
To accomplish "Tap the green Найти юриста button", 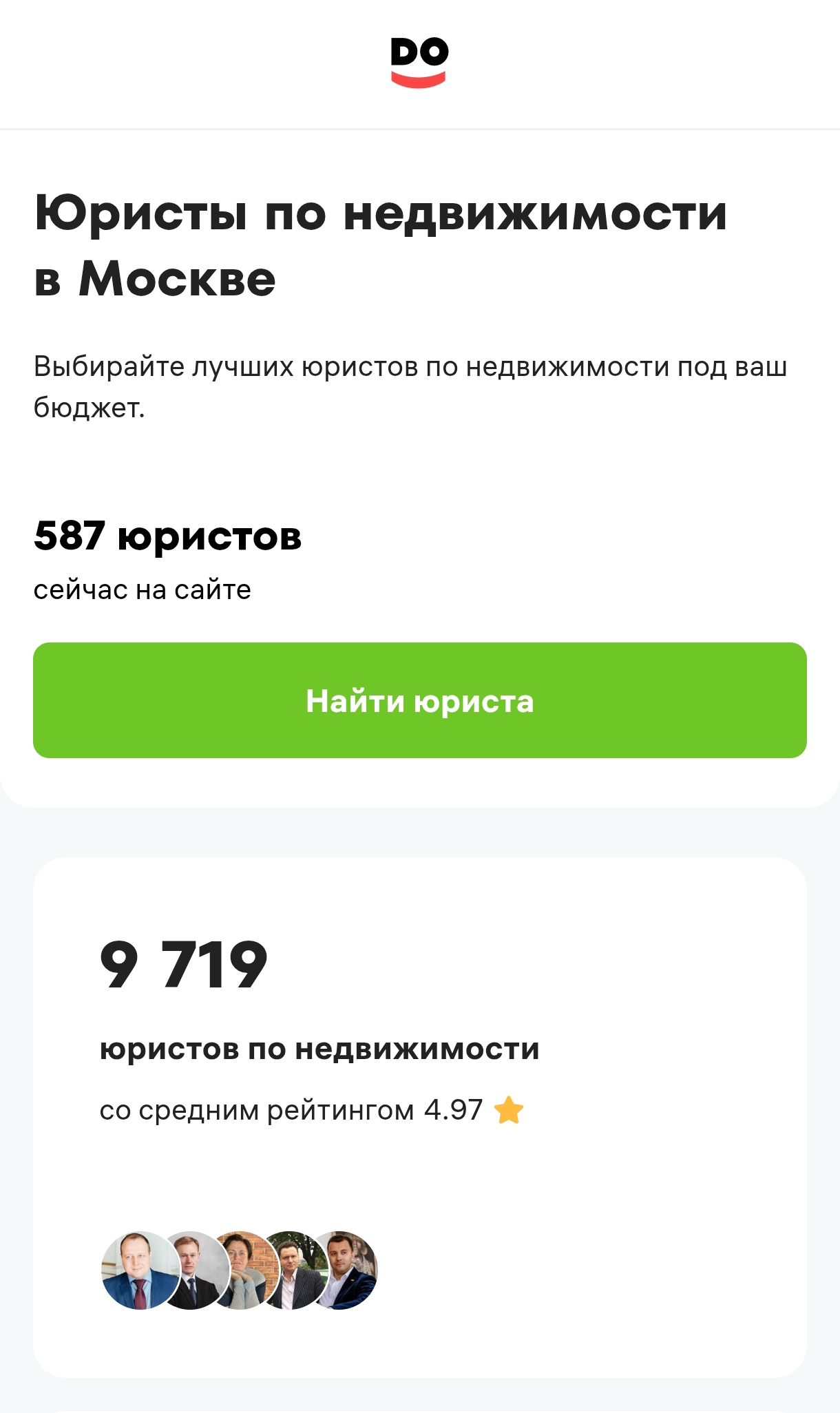I will (x=419, y=700).
